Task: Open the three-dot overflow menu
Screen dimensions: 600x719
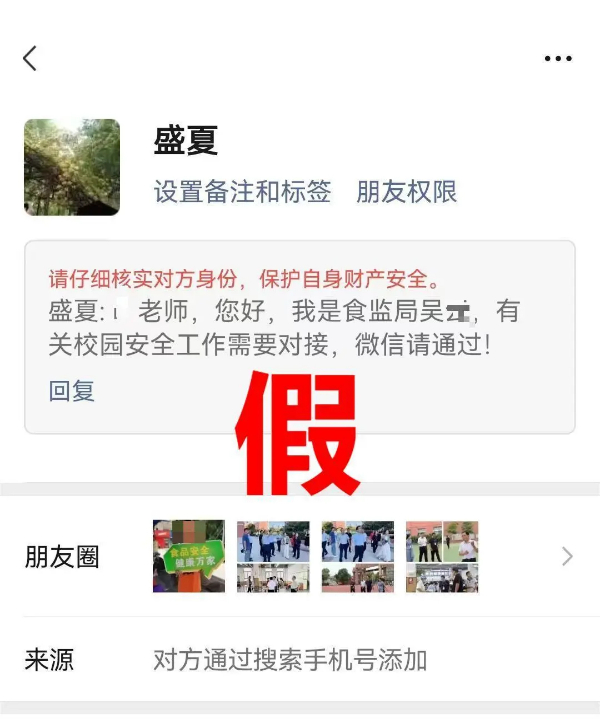Action: (x=558, y=59)
